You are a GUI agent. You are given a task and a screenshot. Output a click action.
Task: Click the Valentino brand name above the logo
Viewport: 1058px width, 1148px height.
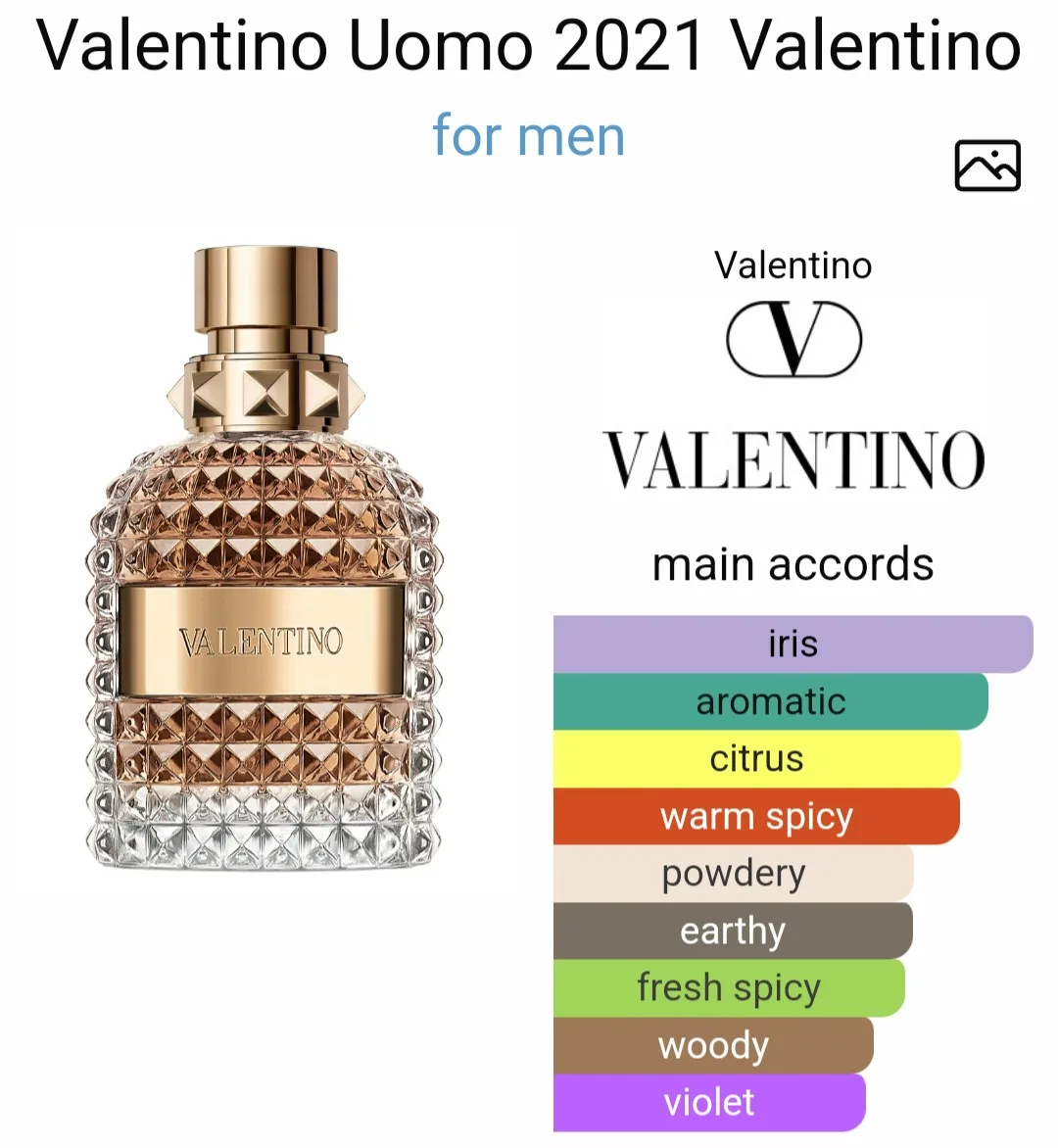click(x=792, y=264)
